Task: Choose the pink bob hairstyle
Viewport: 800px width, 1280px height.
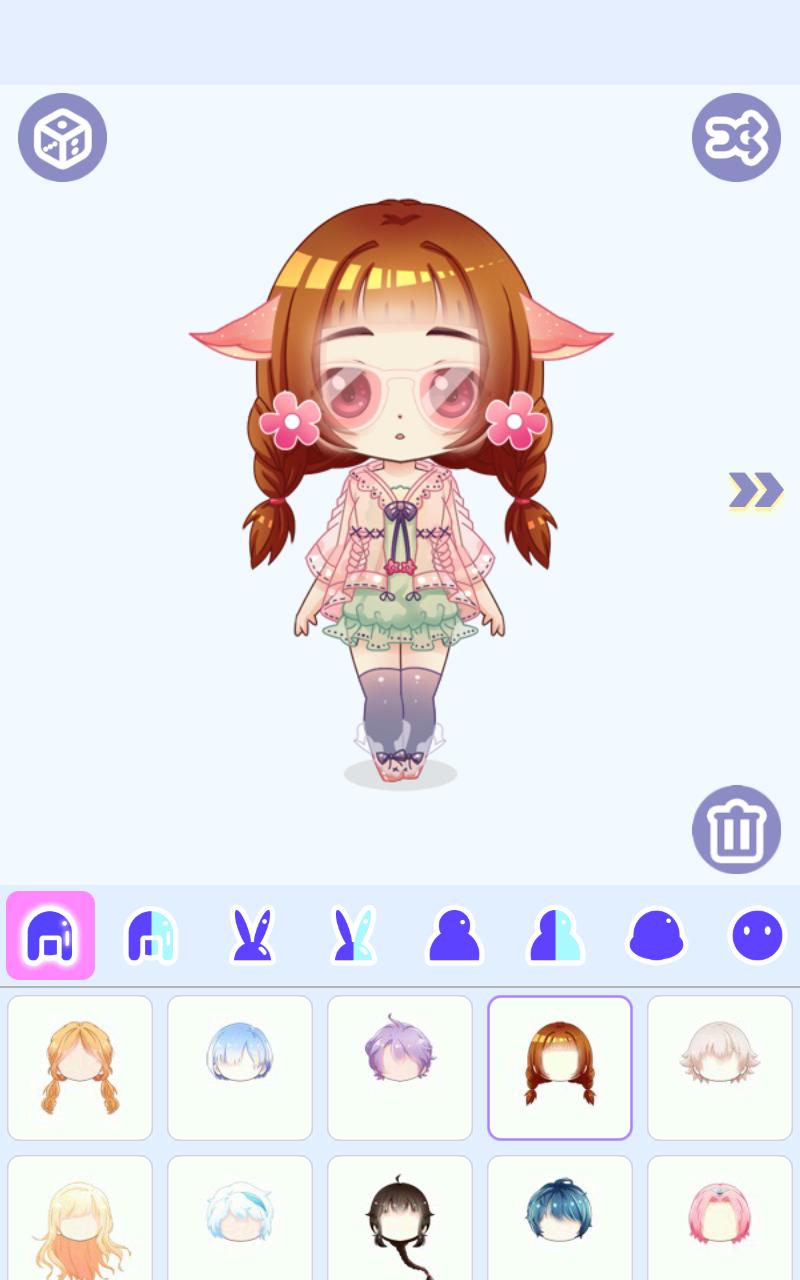Action: pyautogui.click(x=720, y=1220)
